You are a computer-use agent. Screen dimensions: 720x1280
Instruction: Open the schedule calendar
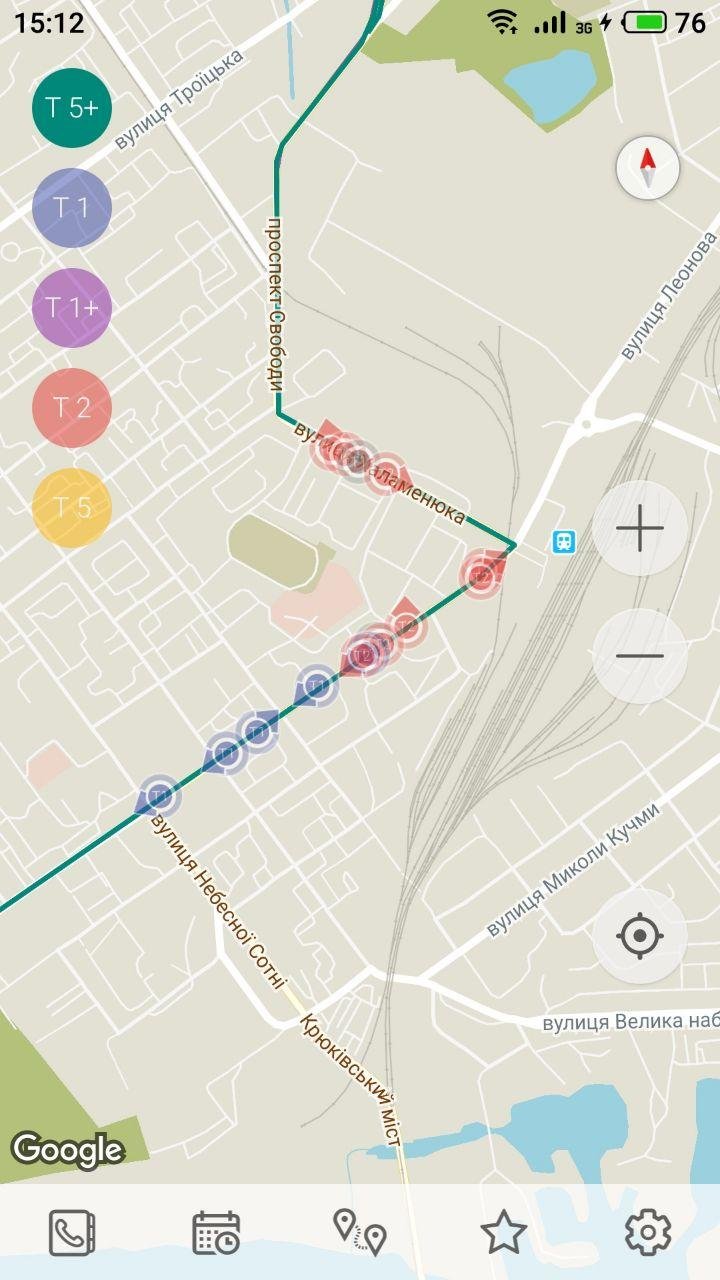click(x=216, y=1232)
